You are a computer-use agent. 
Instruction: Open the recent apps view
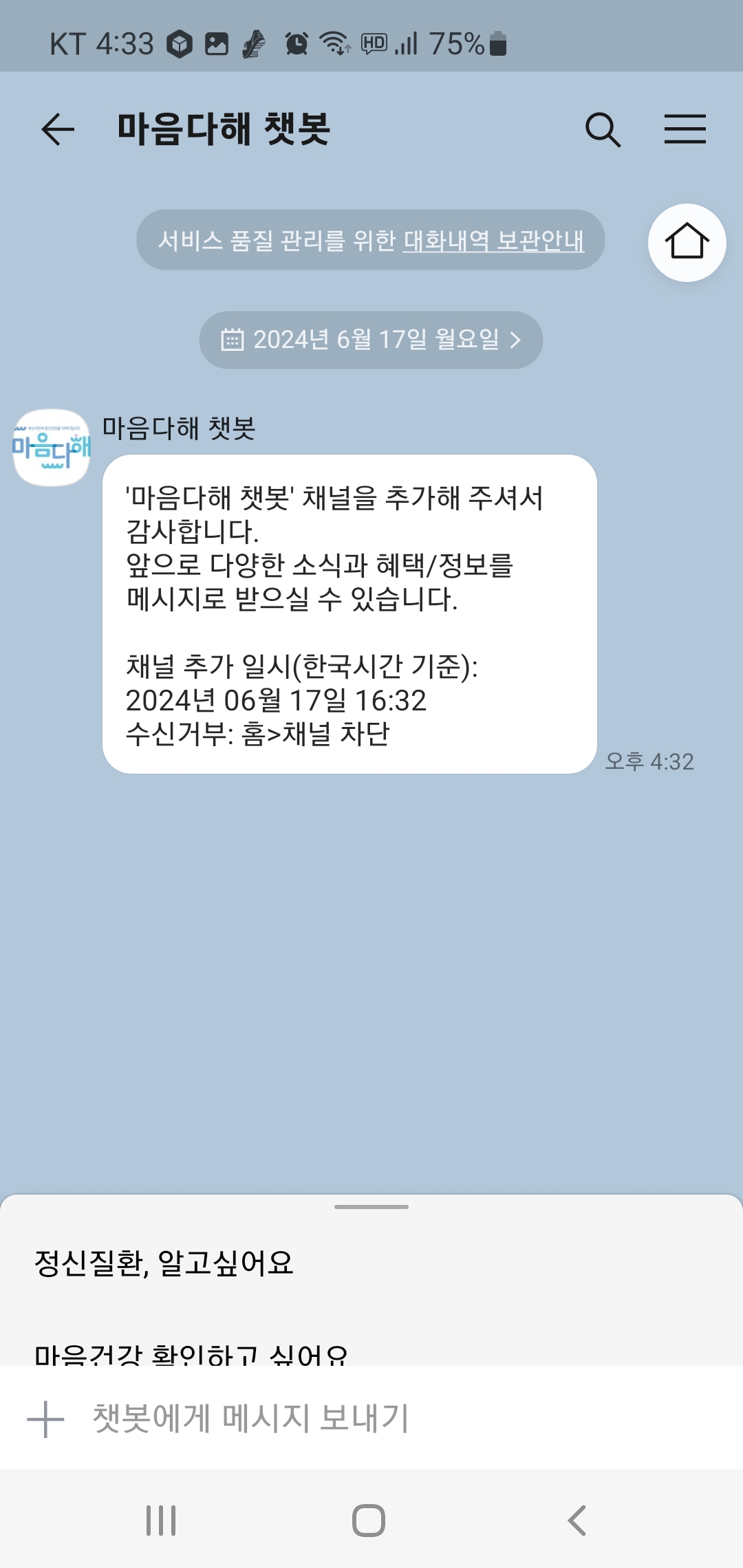161,1521
